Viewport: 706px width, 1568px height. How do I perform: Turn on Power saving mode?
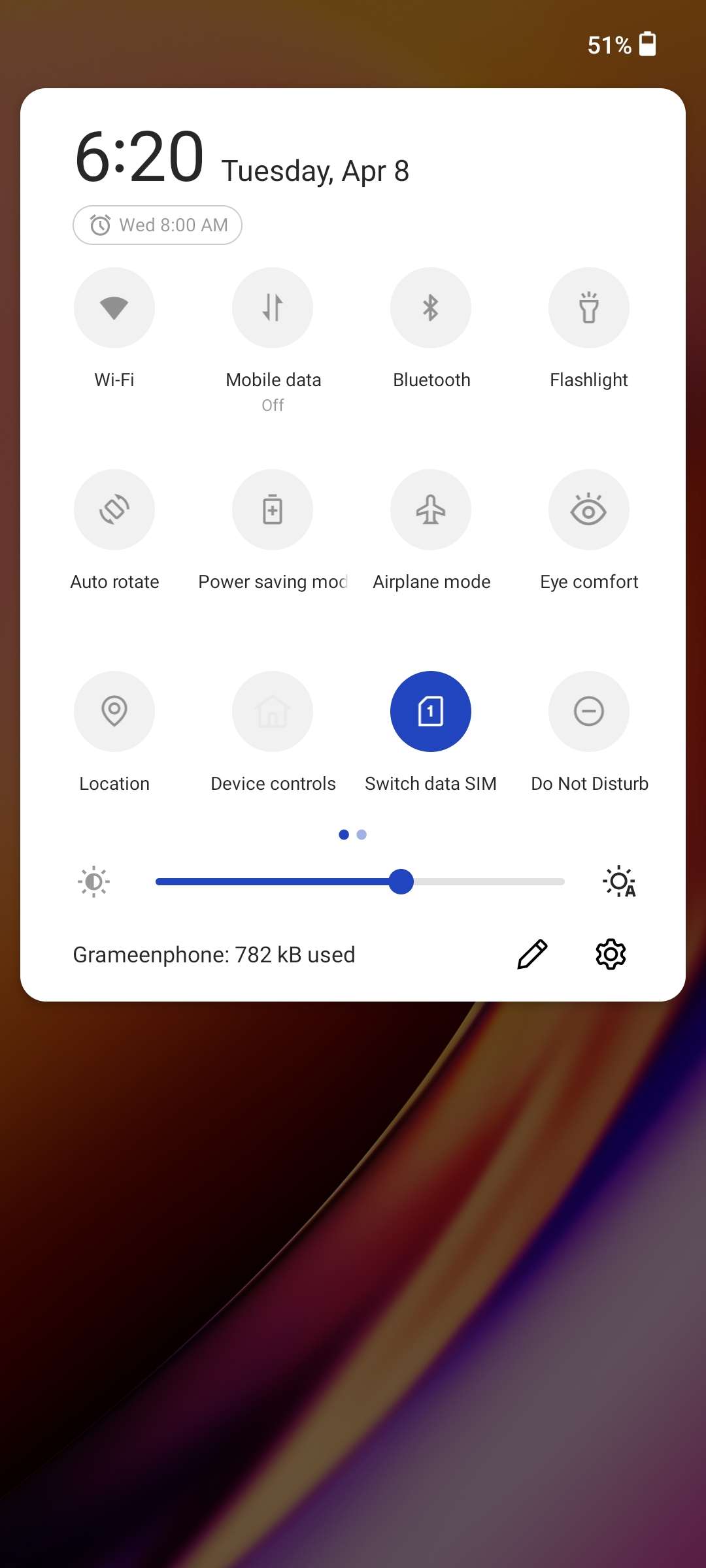click(273, 510)
